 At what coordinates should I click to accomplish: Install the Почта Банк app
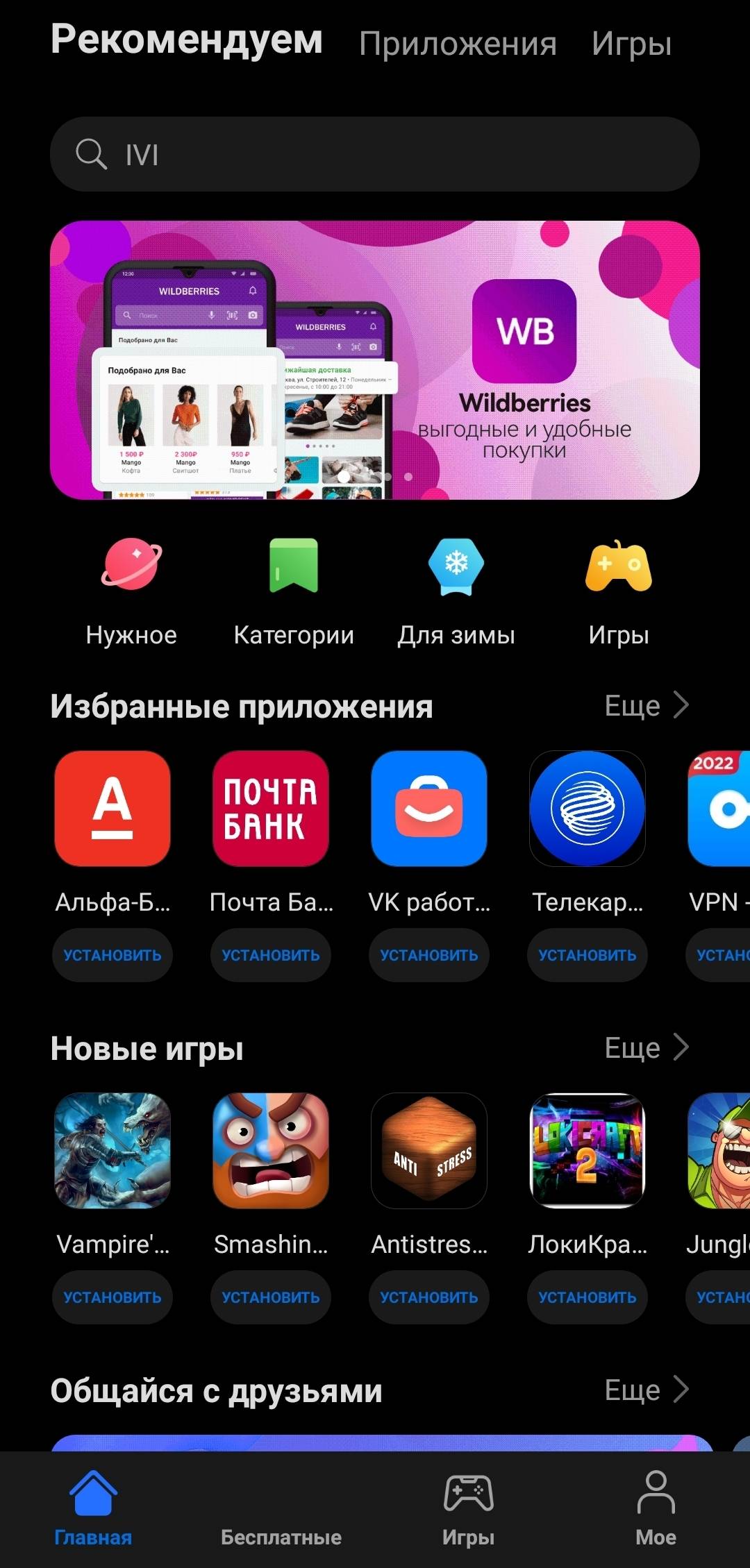(271, 955)
